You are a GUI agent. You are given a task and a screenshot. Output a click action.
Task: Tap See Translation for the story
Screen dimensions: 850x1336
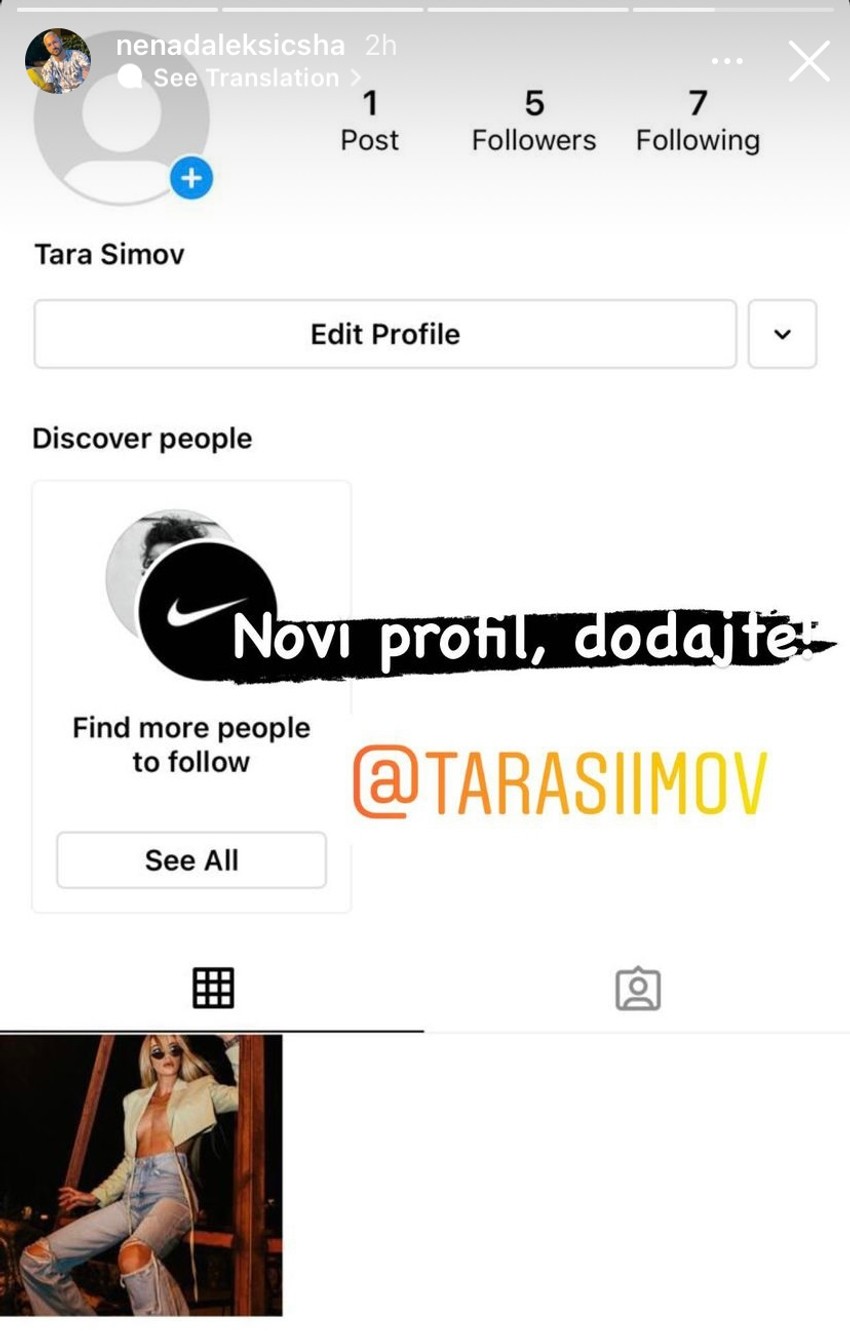[x=245, y=77]
